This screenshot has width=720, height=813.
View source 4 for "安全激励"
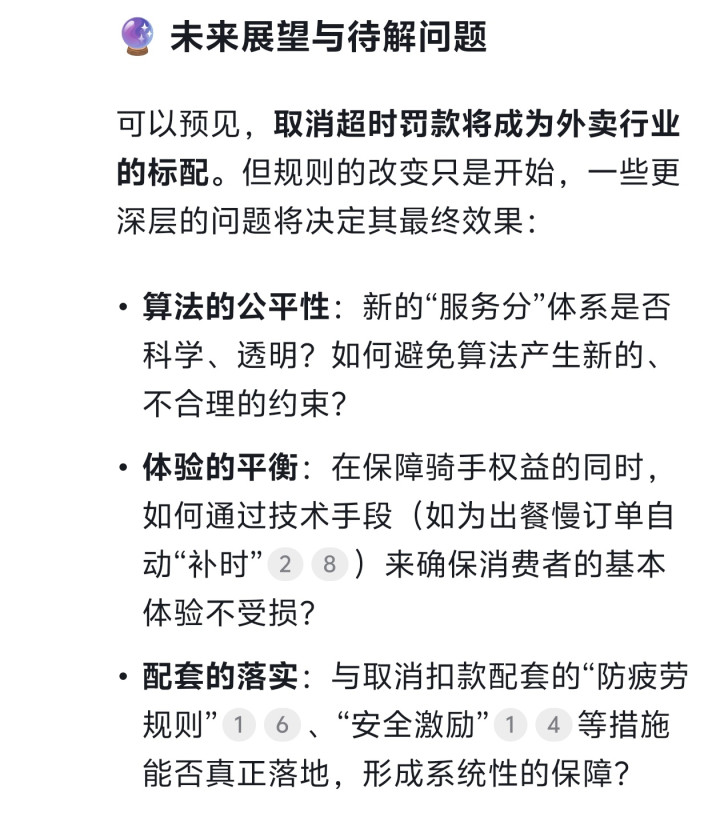point(552,725)
